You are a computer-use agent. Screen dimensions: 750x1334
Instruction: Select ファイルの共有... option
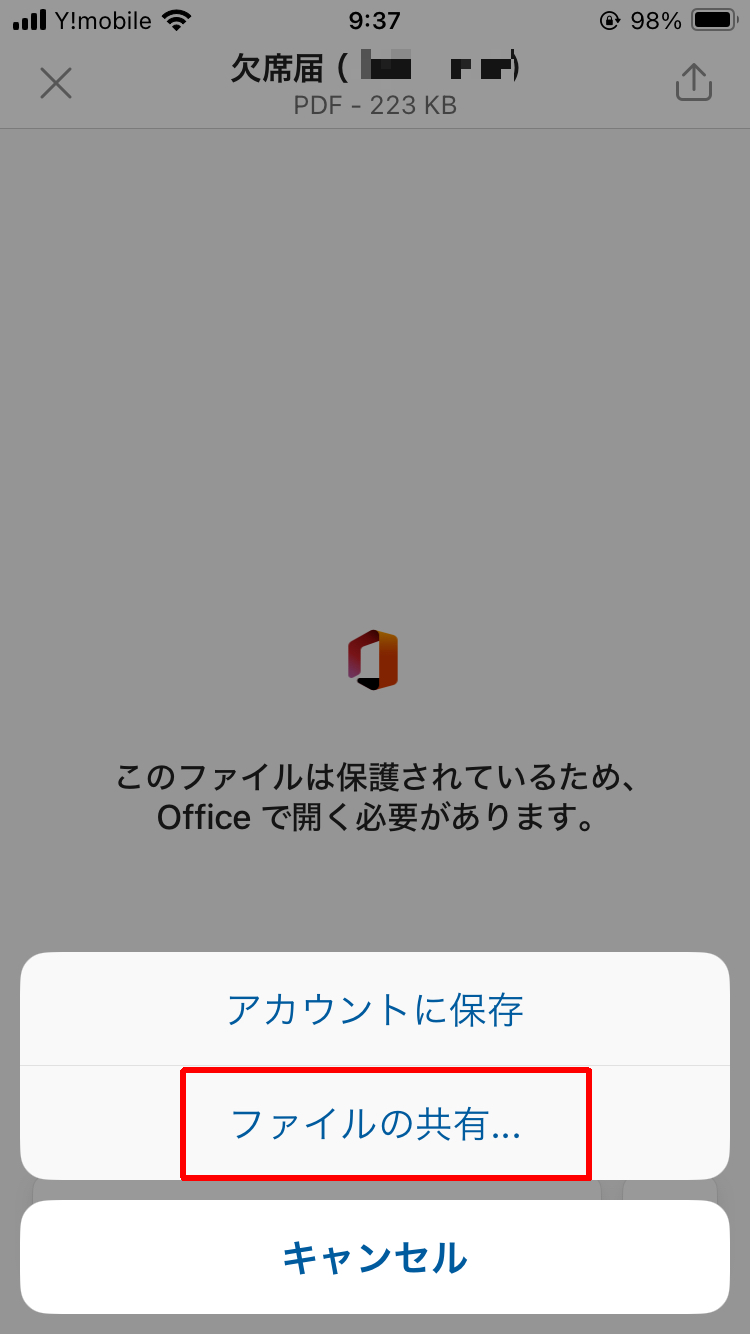tap(375, 1123)
